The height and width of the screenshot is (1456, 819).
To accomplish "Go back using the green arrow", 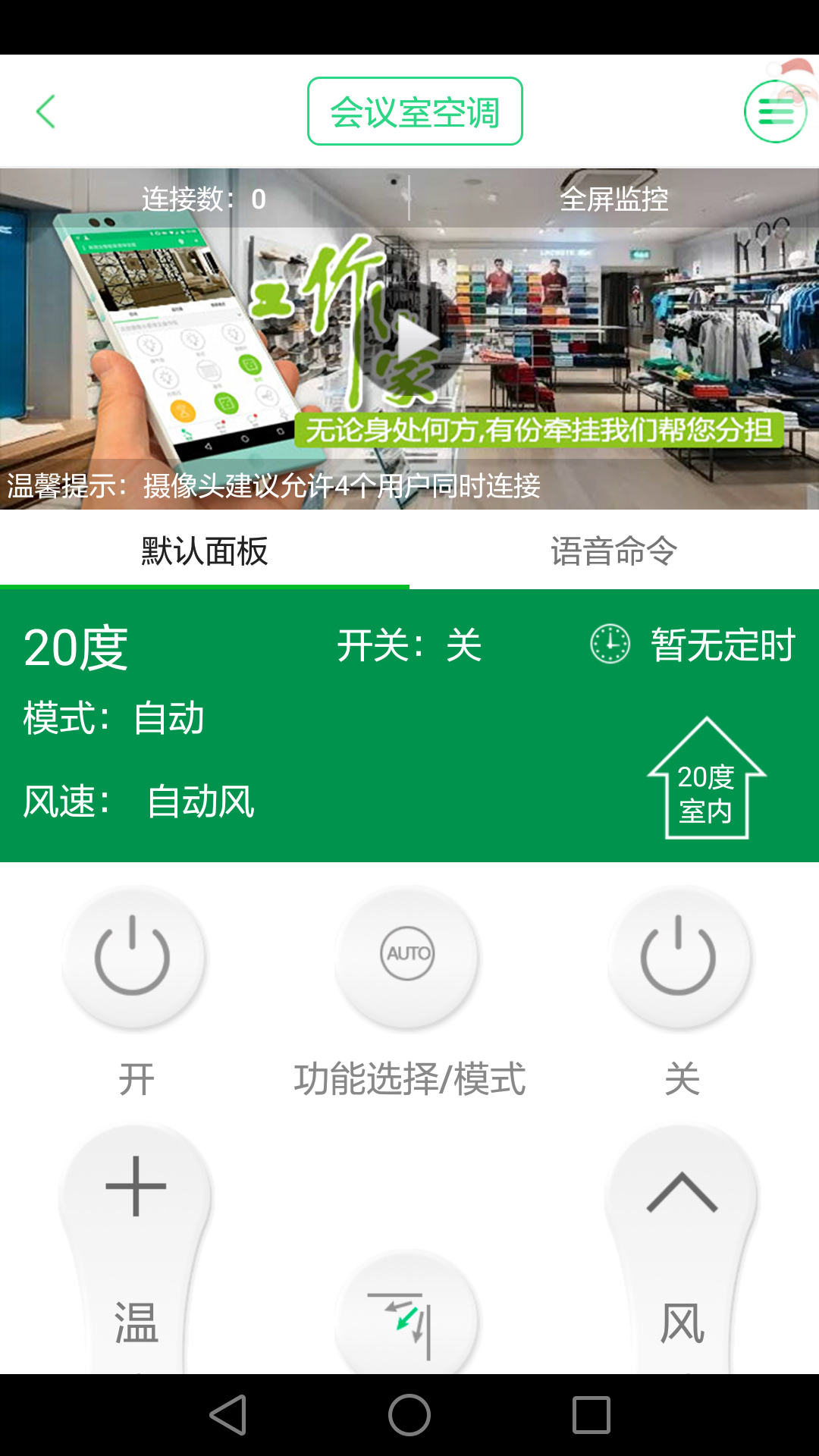I will click(46, 111).
